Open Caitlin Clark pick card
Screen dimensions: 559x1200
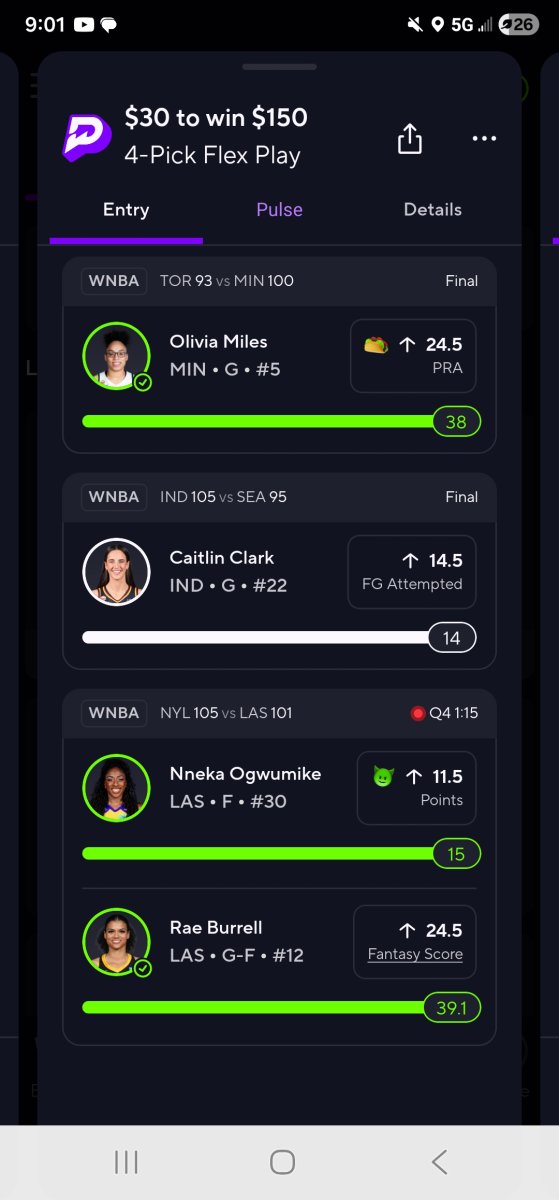point(279,595)
